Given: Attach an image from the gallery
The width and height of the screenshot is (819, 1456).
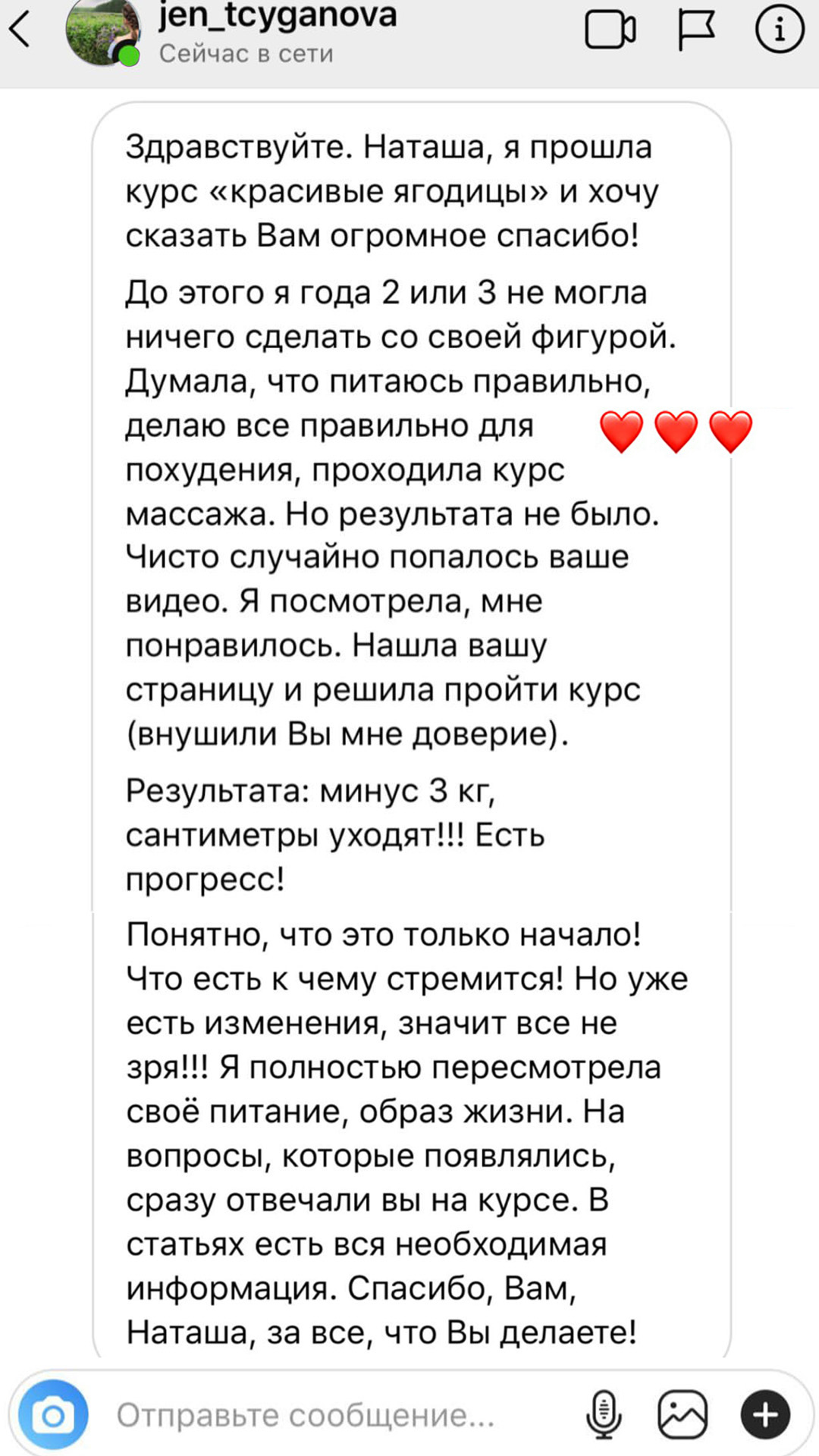Looking at the screenshot, I should (682, 1415).
